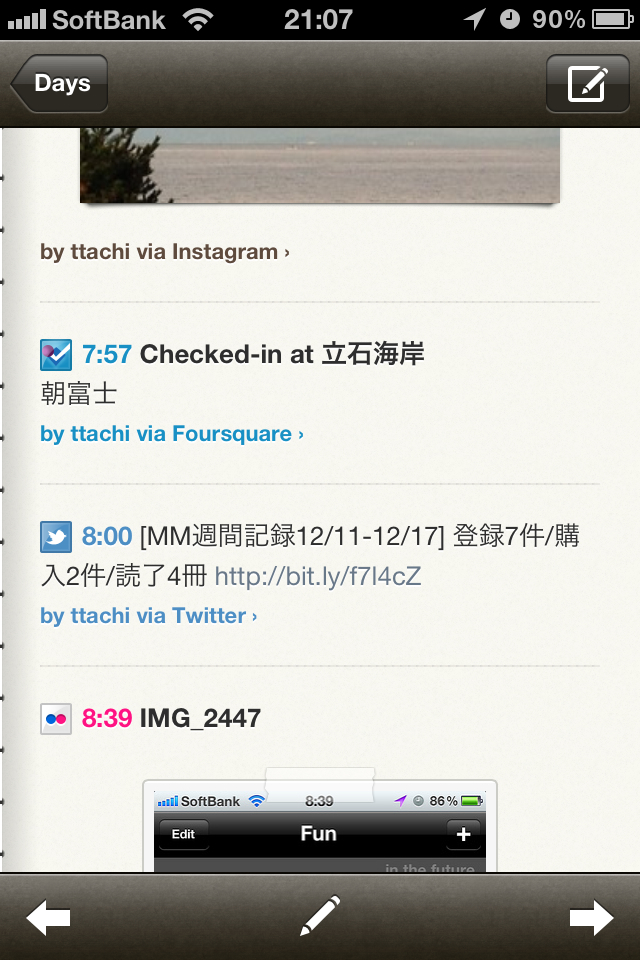This screenshot has height=960, width=640.
Task: Open the Twitter source link
Action: tap(149, 616)
